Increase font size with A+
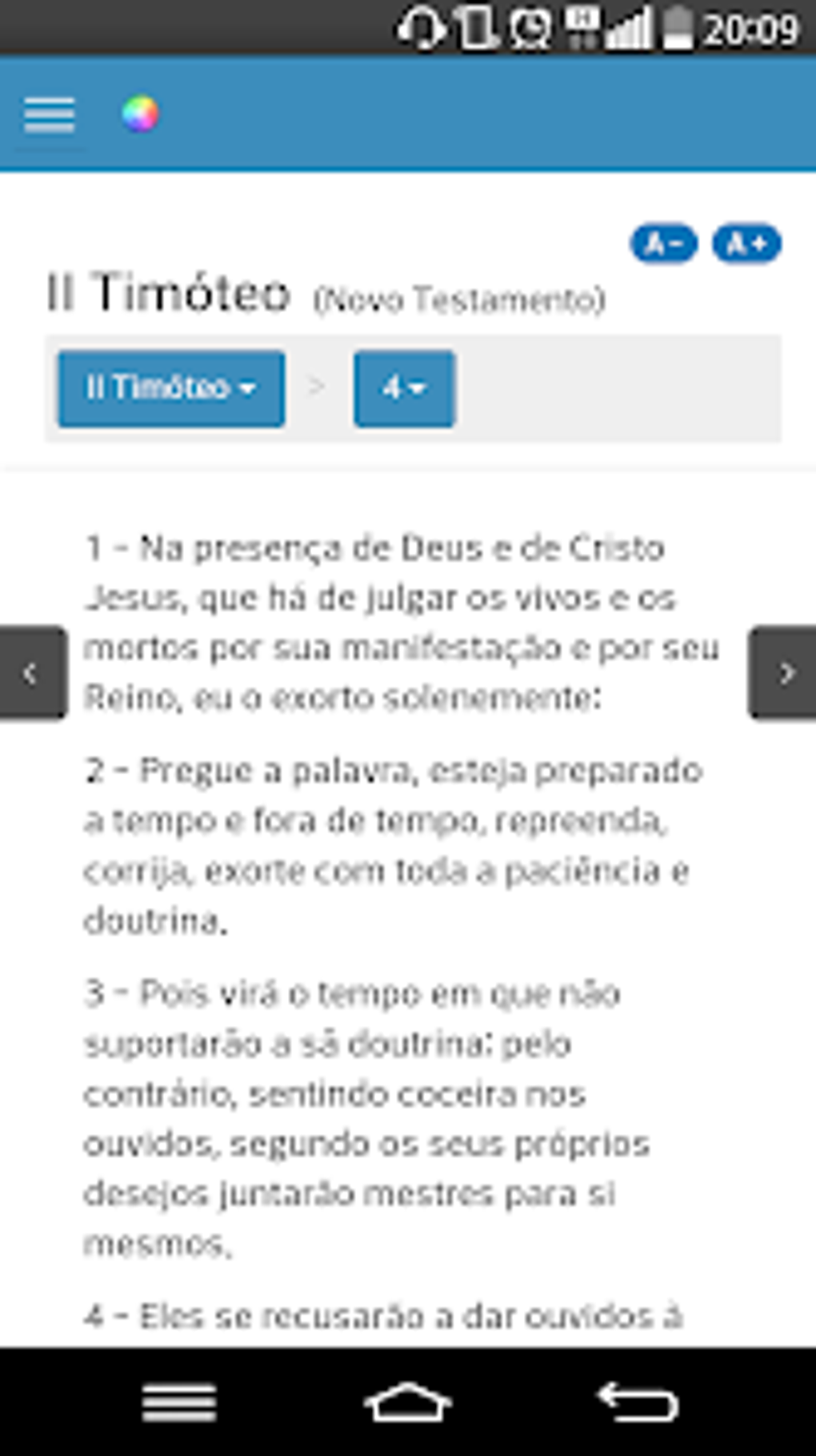Viewport: 816px width, 1456px height. 747,243
